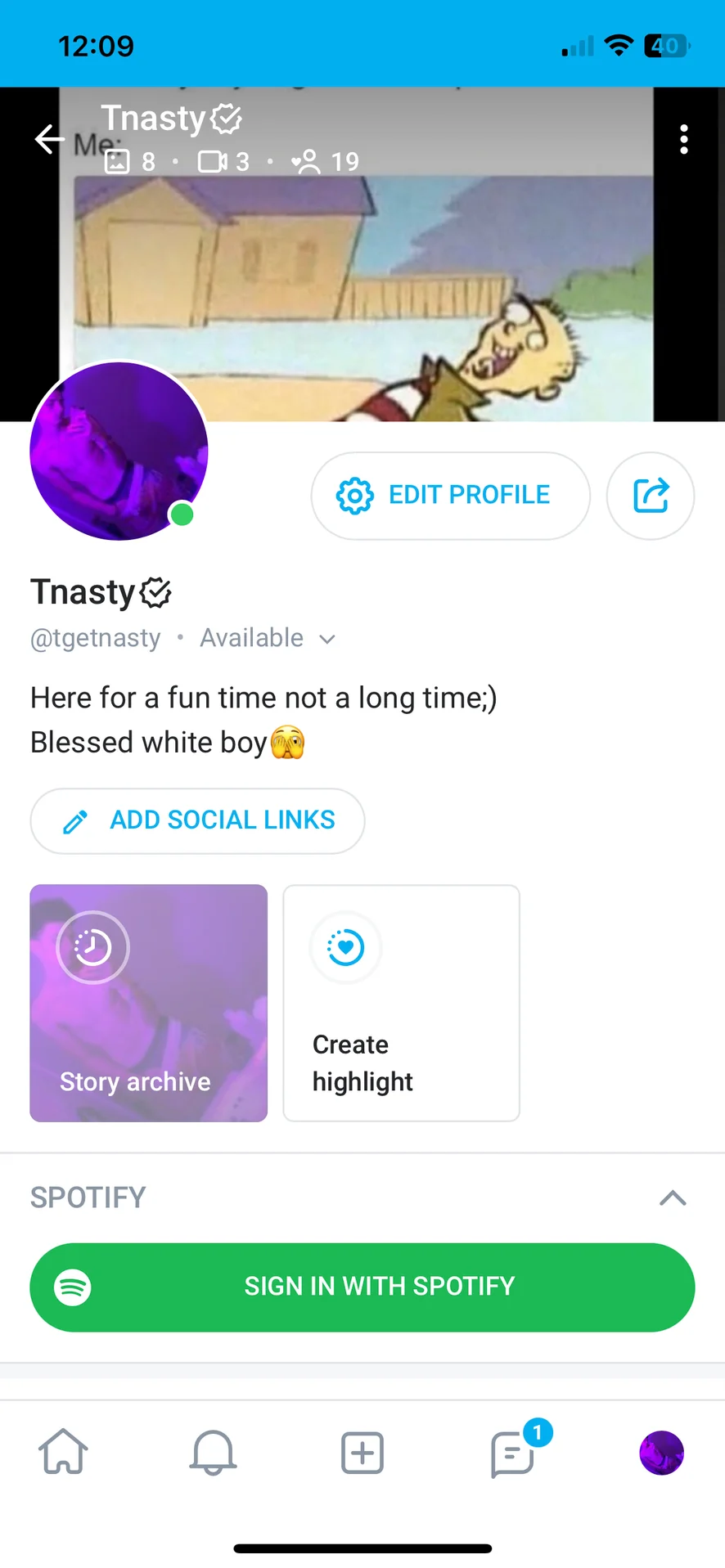Create a new highlight

tap(401, 1003)
